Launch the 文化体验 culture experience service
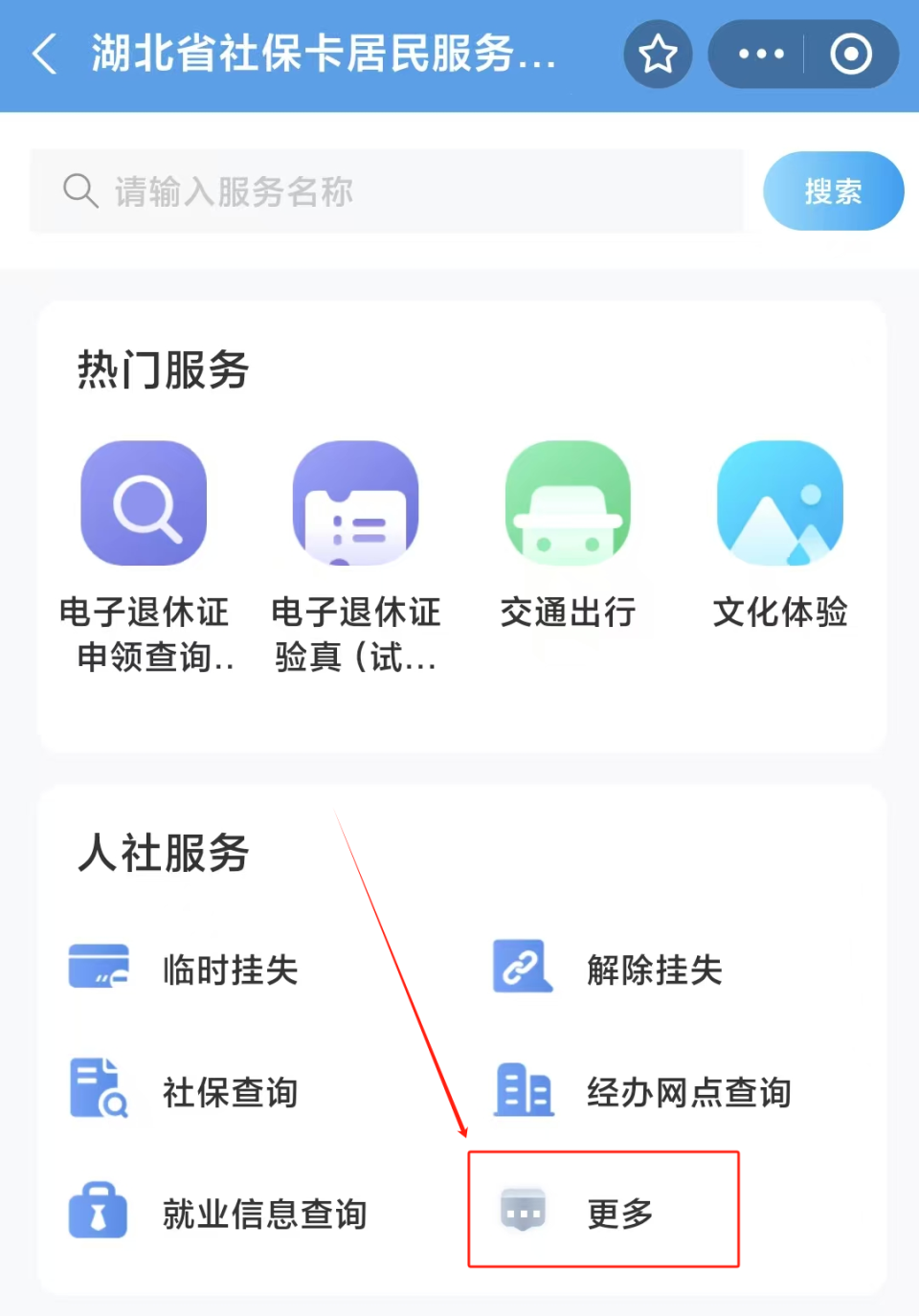The height and width of the screenshot is (1316, 919). [779, 502]
